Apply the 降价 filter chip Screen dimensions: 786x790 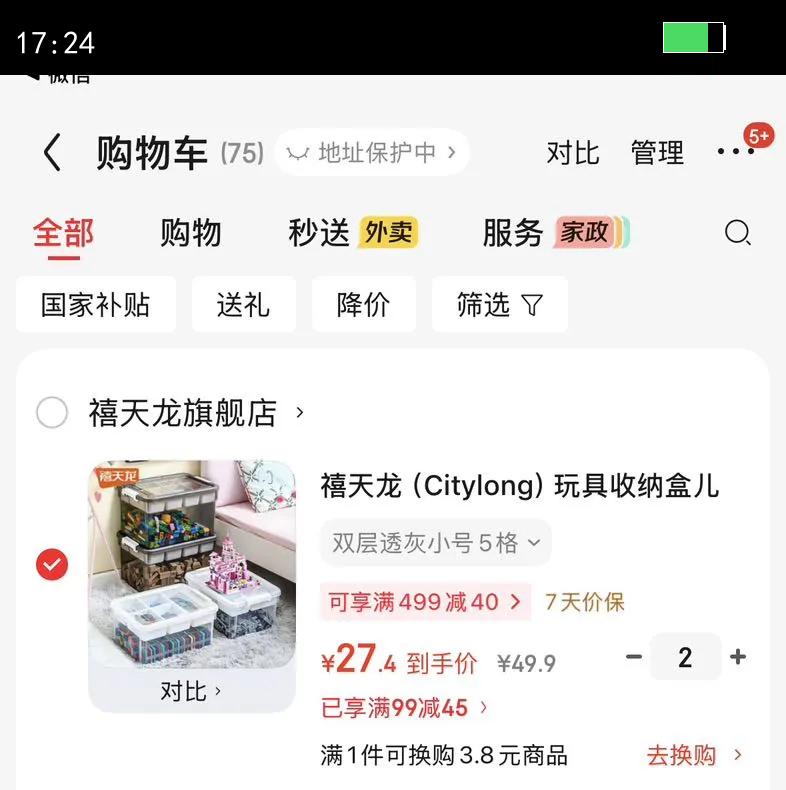(x=363, y=304)
